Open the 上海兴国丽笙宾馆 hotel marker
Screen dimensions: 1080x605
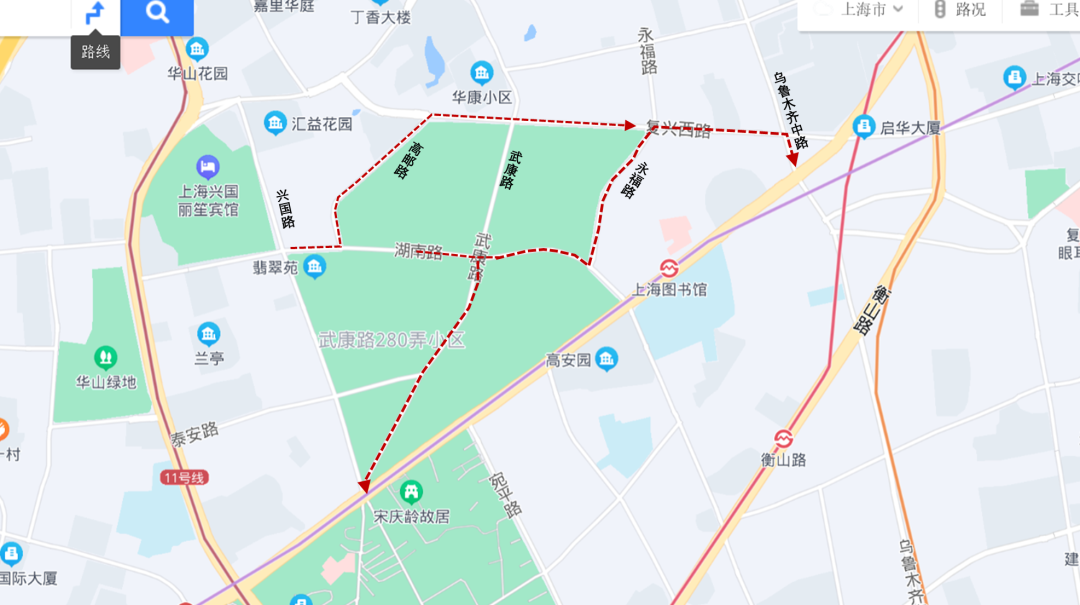click(208, 165)
